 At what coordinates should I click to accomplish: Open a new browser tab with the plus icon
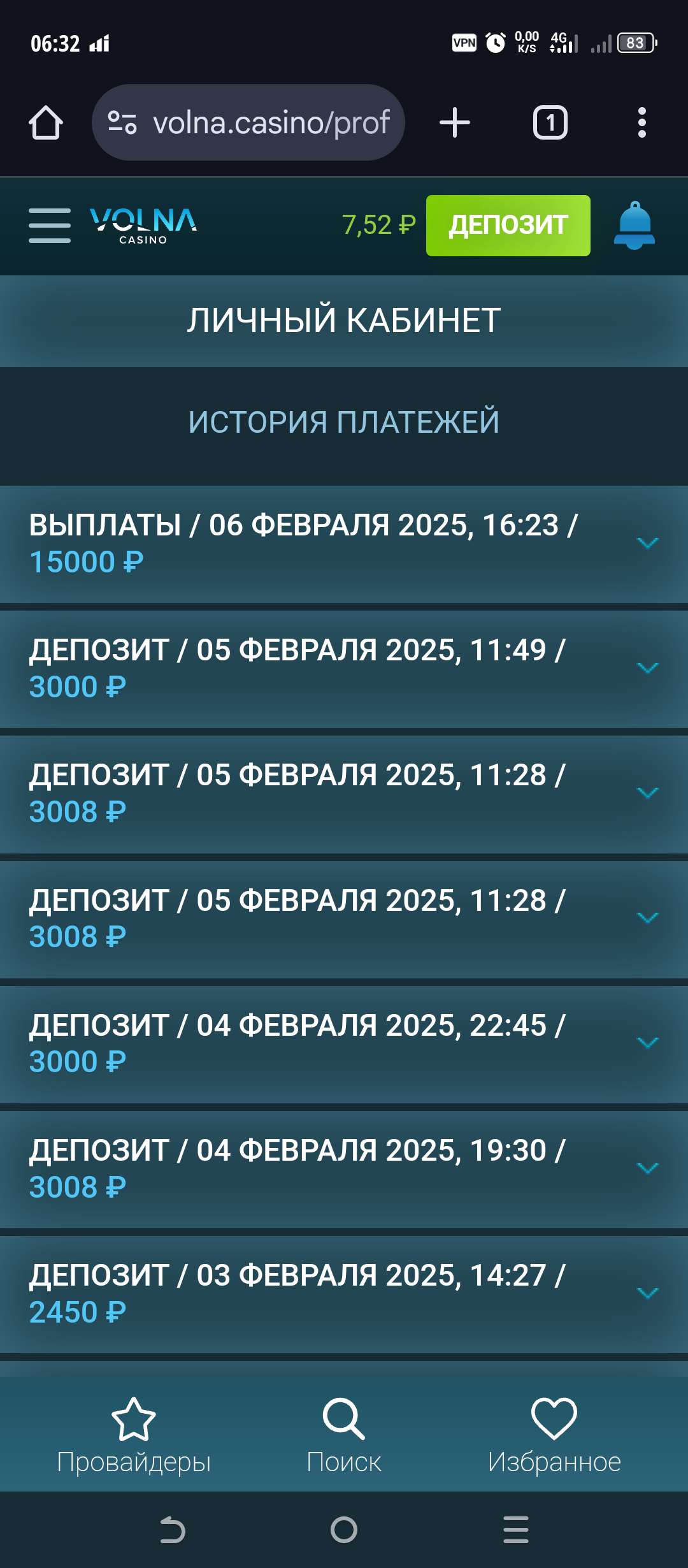click(x=454, y=123)
